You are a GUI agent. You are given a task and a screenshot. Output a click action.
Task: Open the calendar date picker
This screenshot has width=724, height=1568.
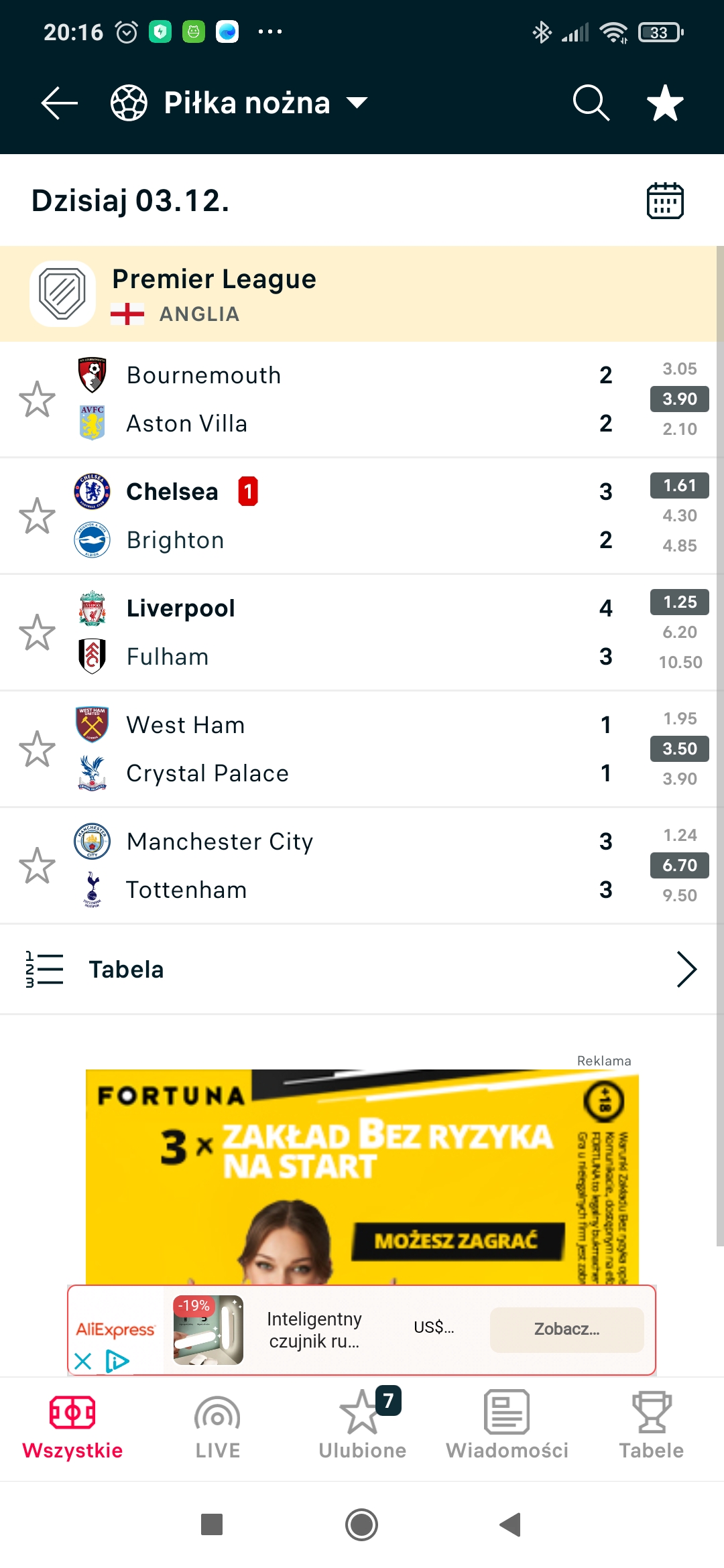click(664, 200)
